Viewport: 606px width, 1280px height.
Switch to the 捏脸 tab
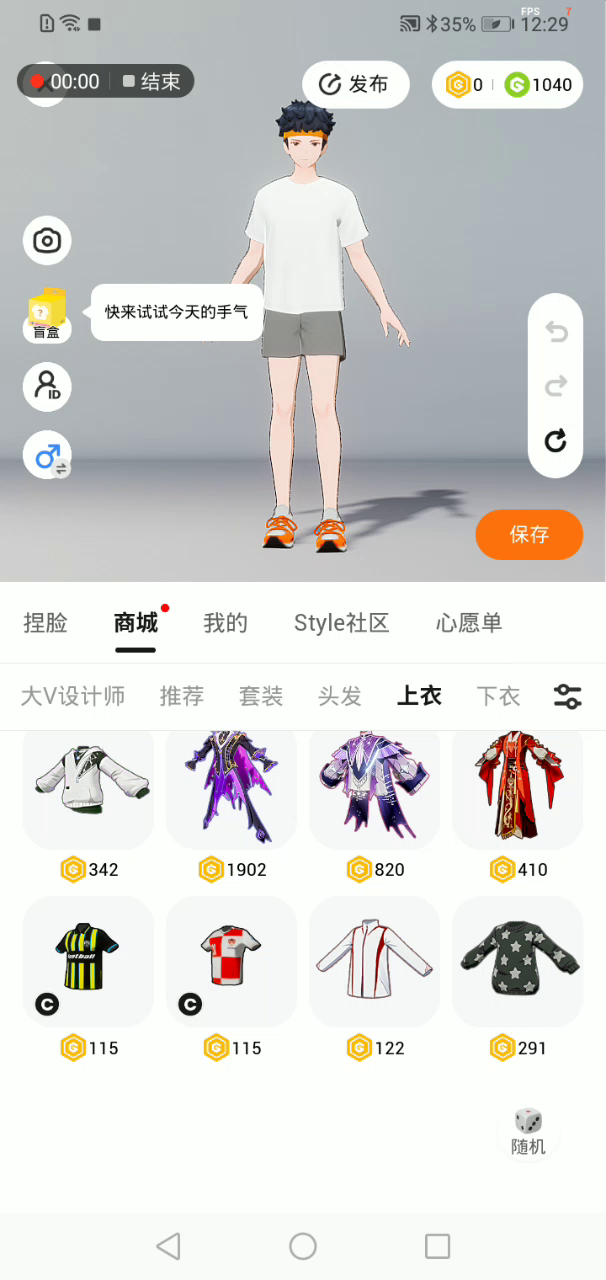(46, 623)
